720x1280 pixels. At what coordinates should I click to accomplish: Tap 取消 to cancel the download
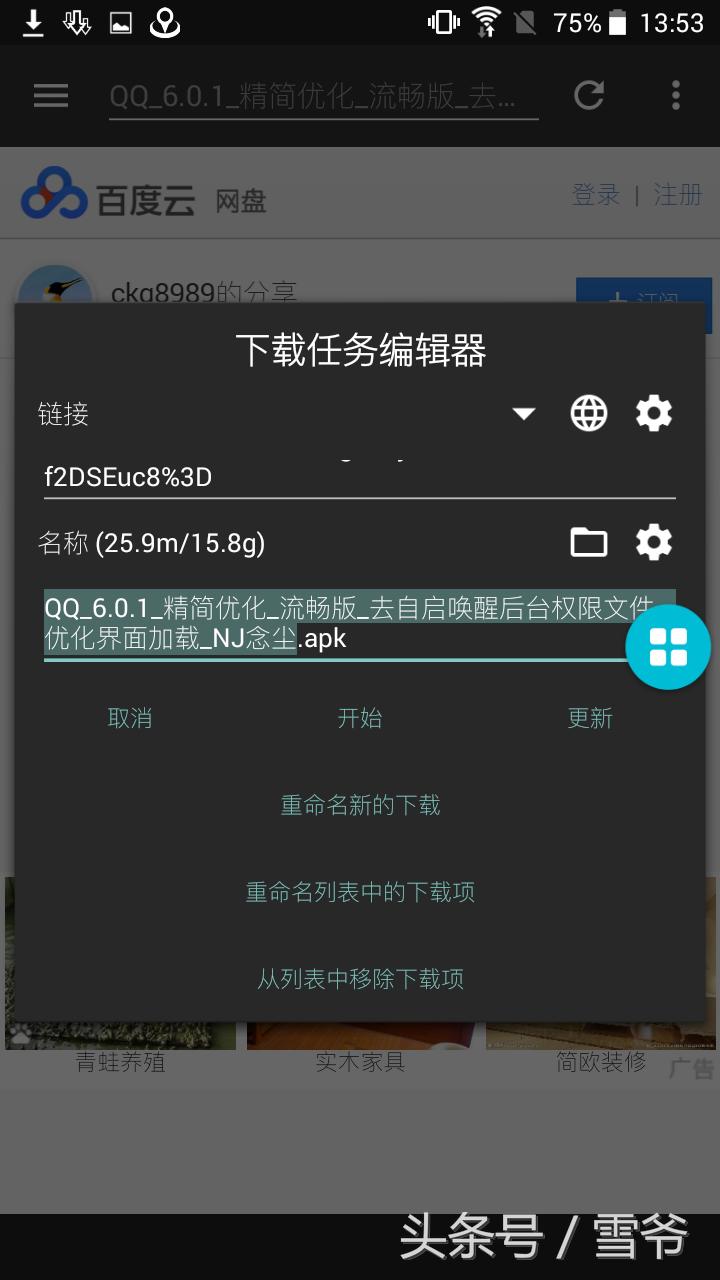tap(130, 718)
